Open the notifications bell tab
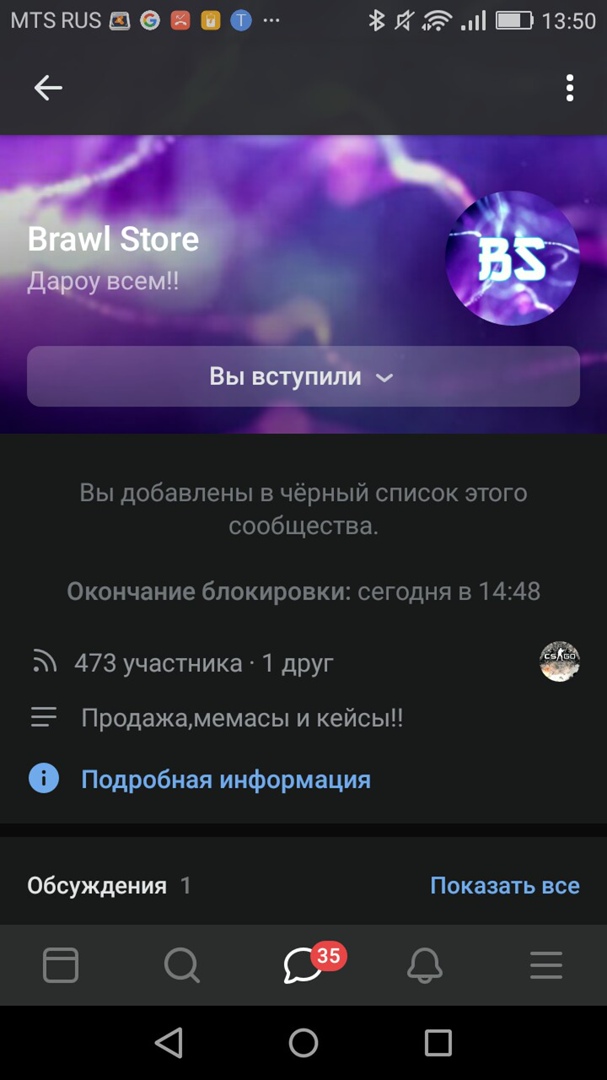 (425, 965)
